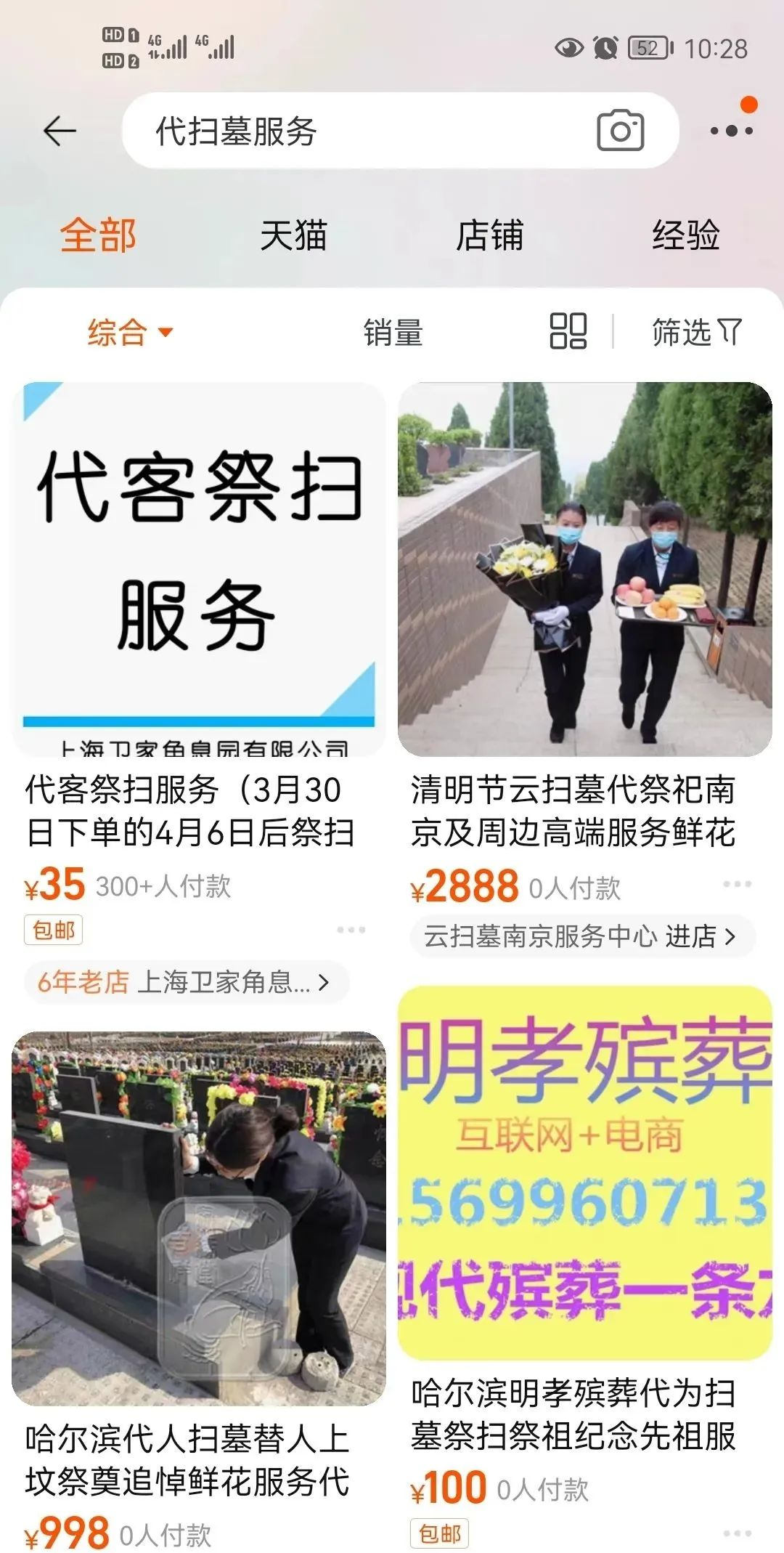Switch to the 经验 tab
Image resolution: width=784 pixels, height=1553 pixels.
coord(685,236)
